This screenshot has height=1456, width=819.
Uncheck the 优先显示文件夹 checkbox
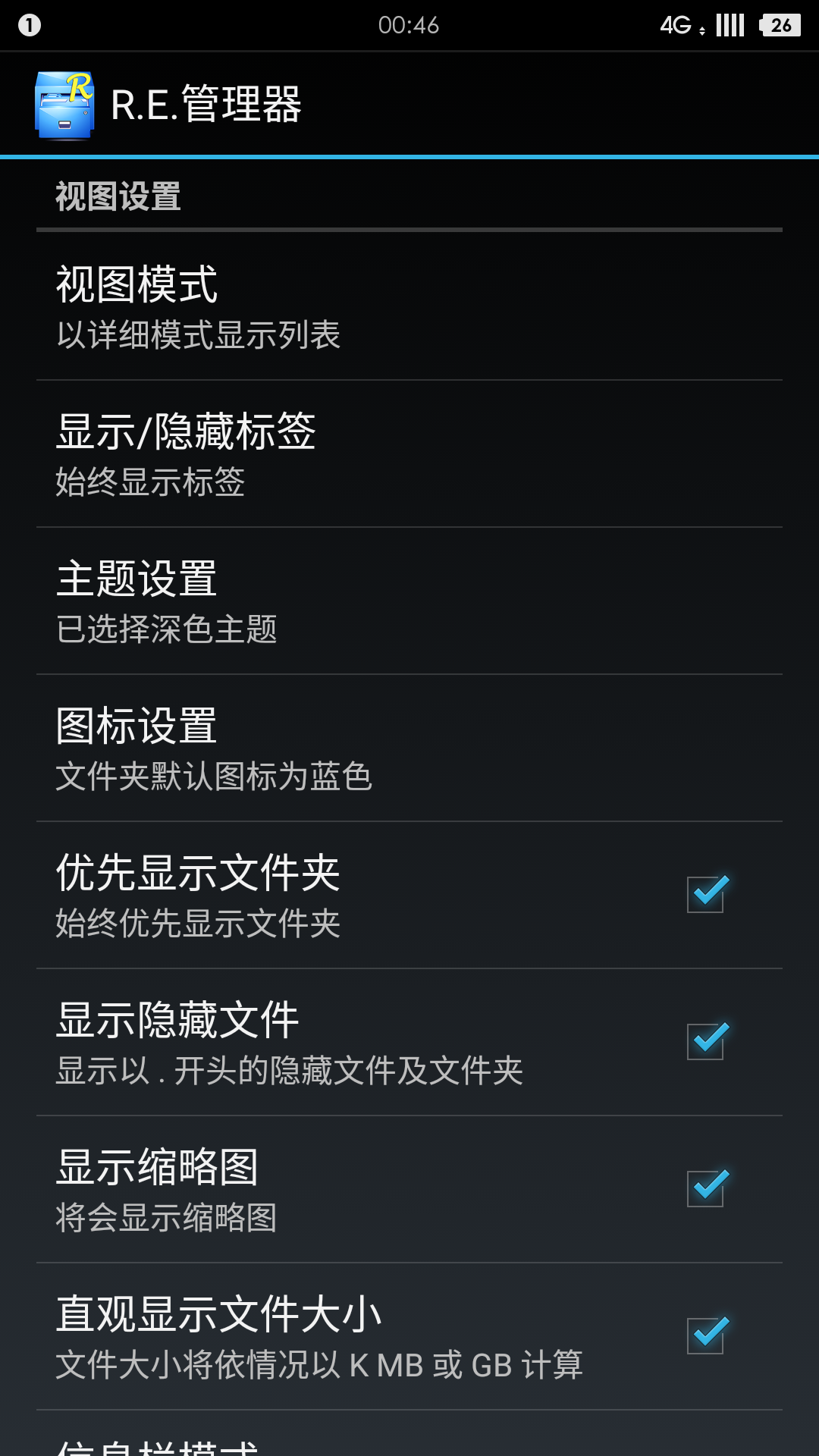click(x=706, y=895)
